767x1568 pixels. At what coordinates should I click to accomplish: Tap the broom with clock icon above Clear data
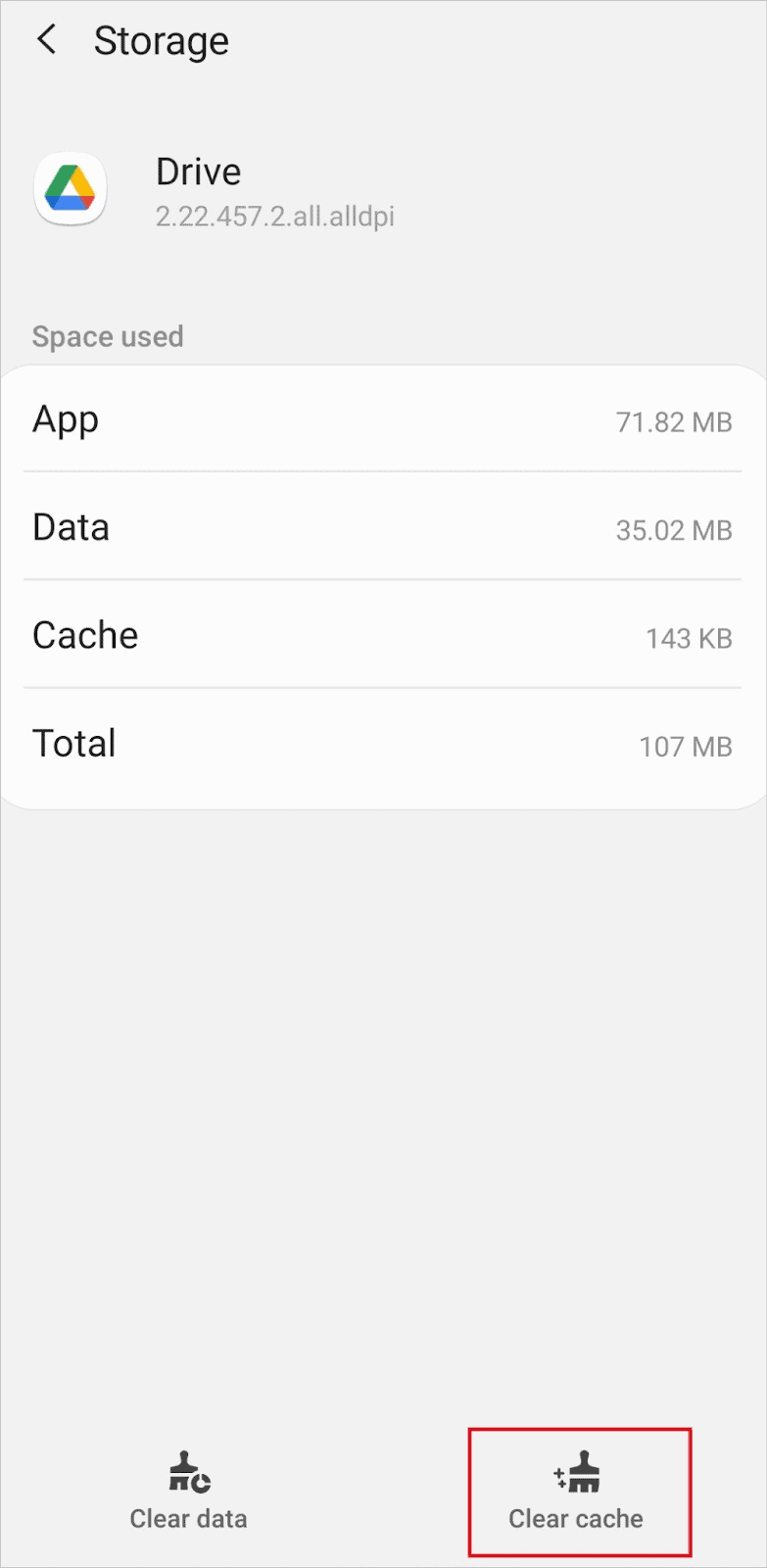coord(187,1470)
